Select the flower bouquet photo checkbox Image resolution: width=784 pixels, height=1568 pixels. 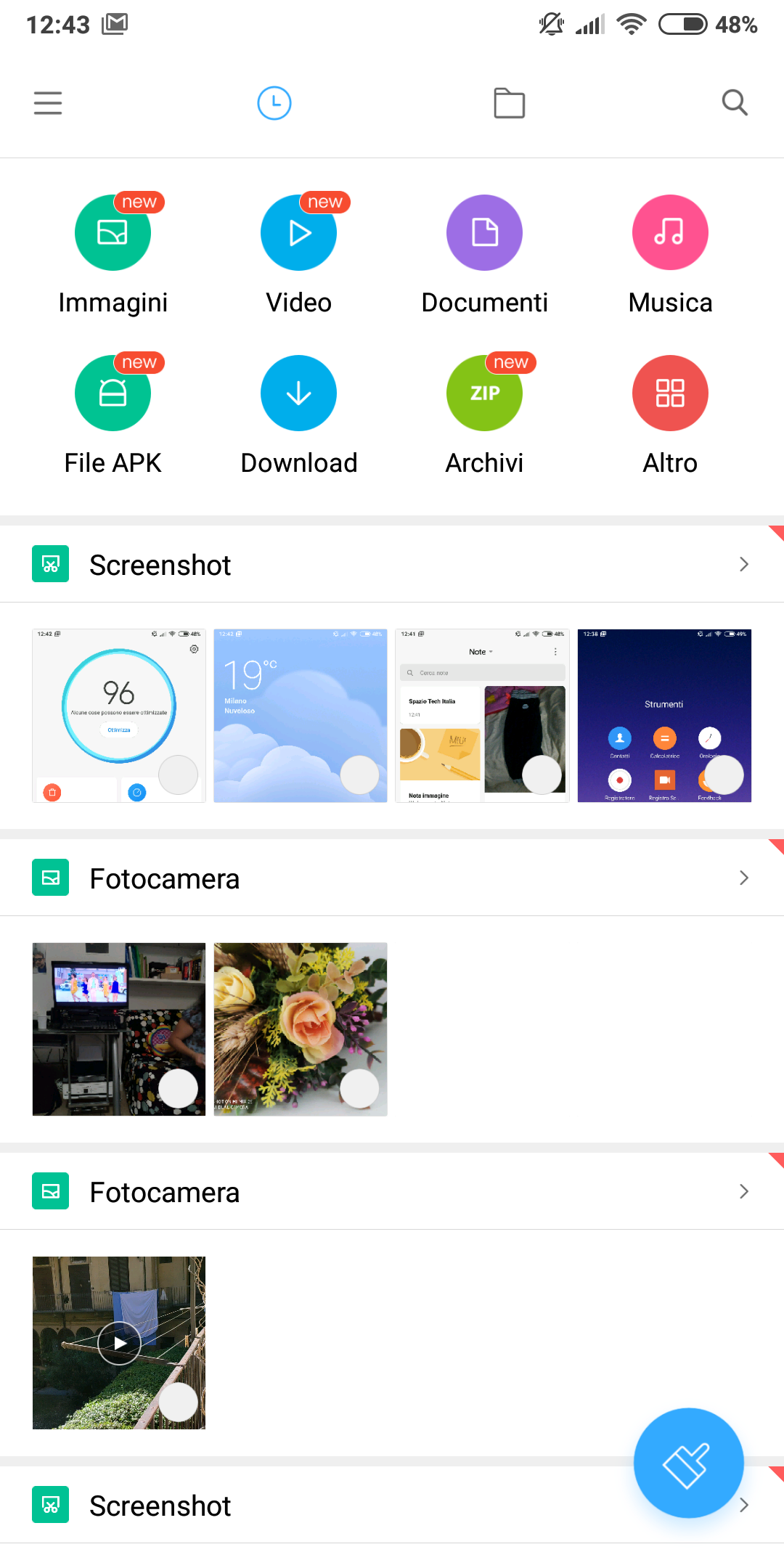359,1089
